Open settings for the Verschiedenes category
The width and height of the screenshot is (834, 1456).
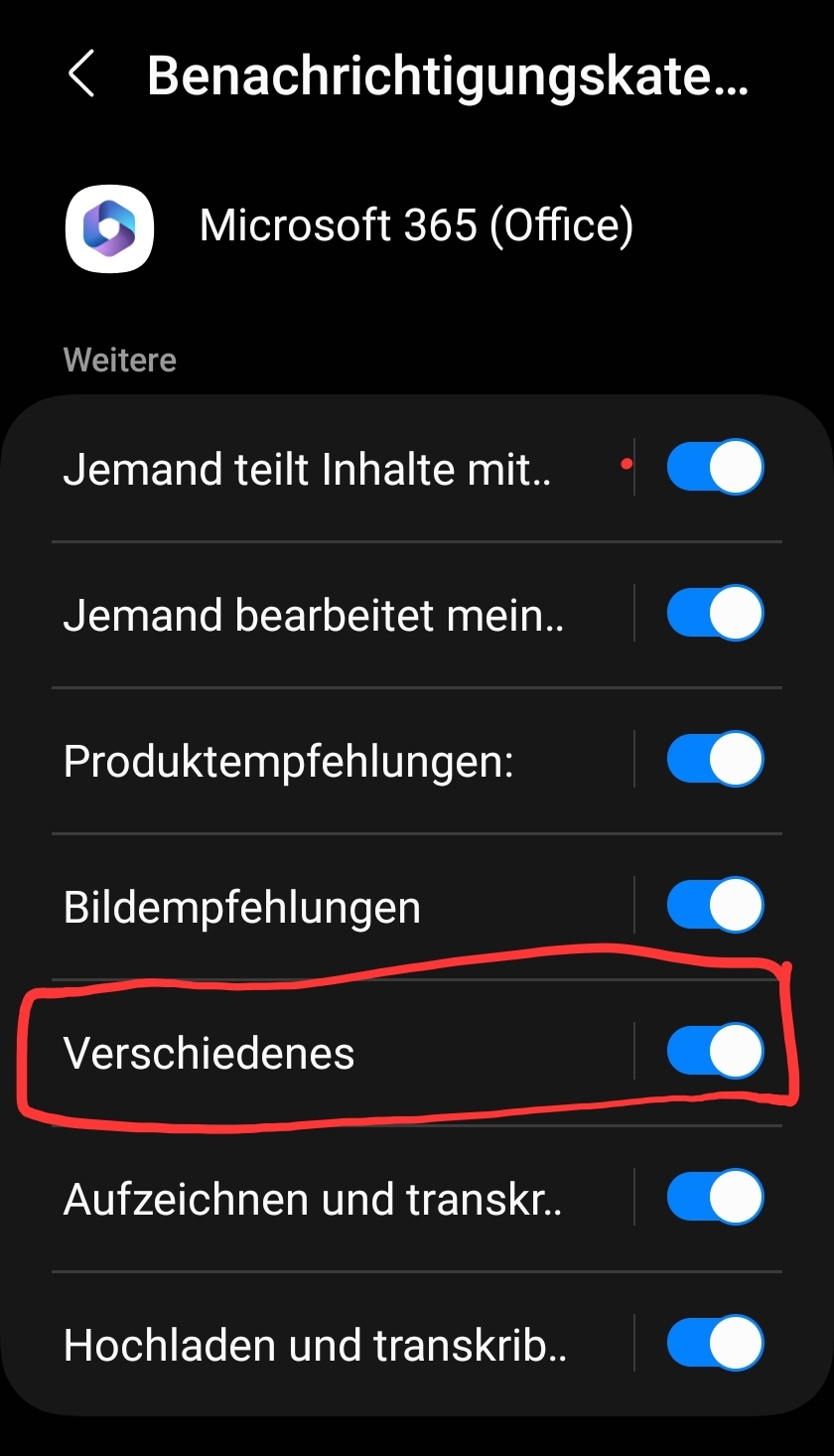pyautogui.click(x=298, y=1050)
